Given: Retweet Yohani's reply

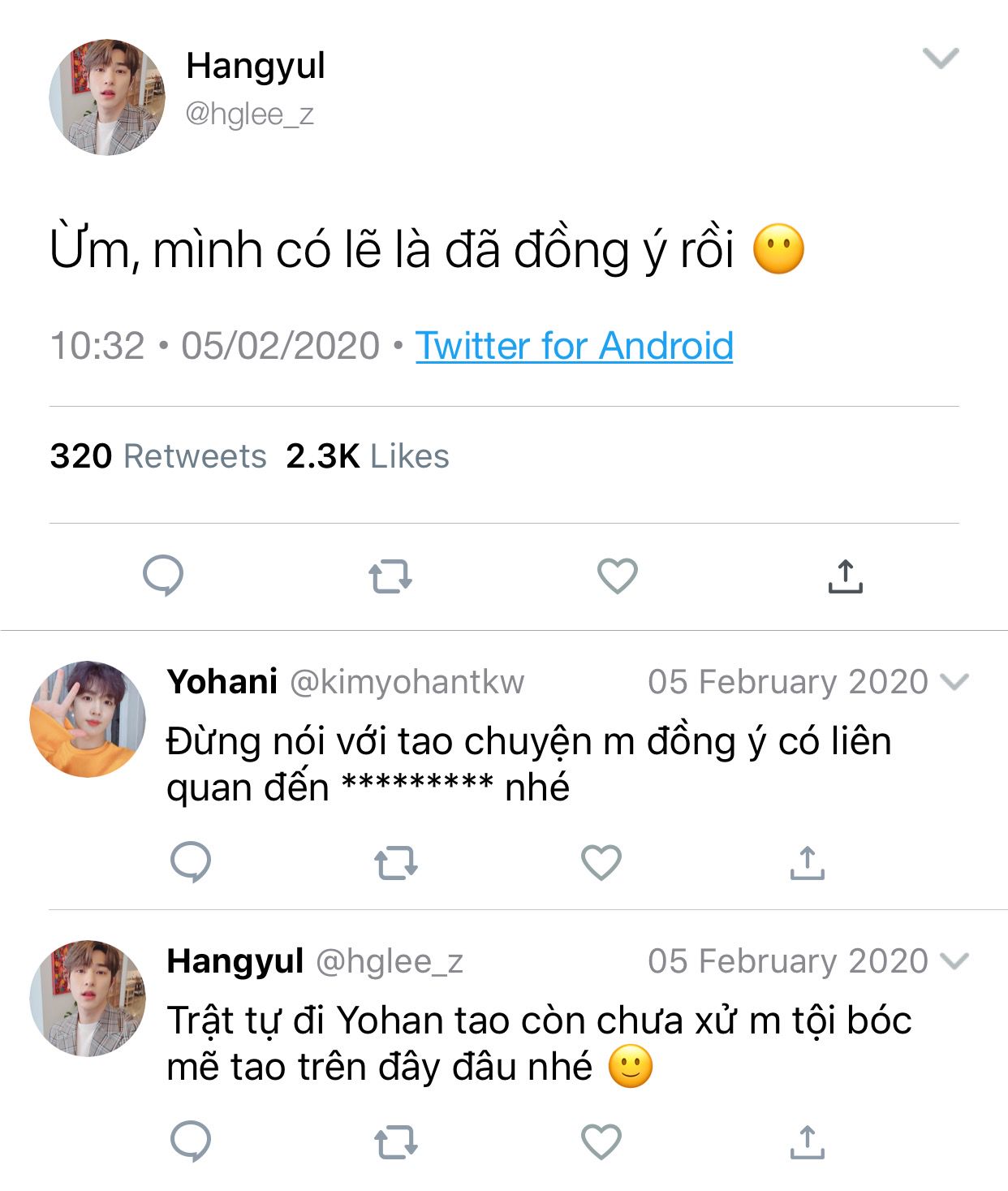Looking at the screenshot, I should [396, 863].
